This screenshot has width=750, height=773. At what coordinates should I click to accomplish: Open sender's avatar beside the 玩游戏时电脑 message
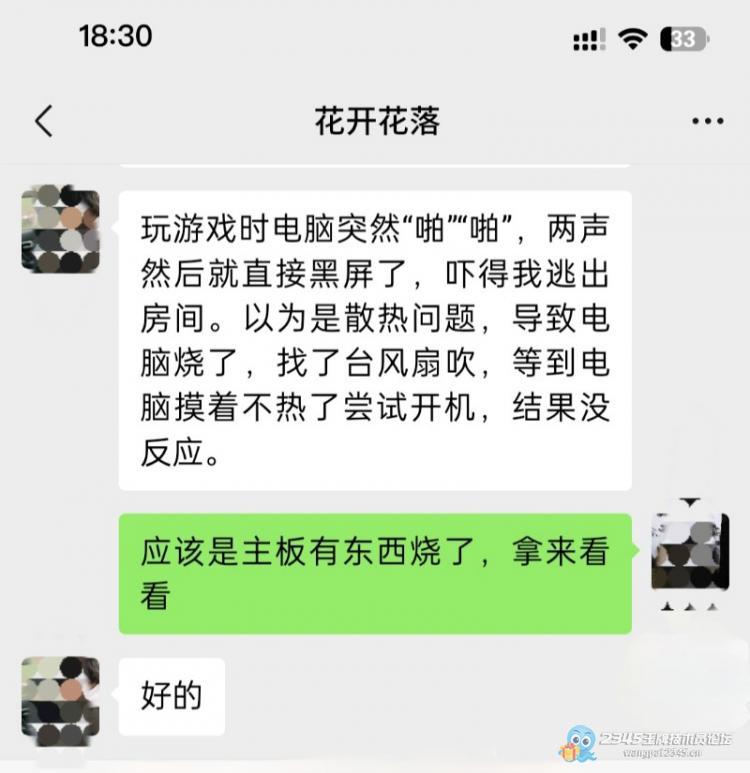click(x=60, y=229)
